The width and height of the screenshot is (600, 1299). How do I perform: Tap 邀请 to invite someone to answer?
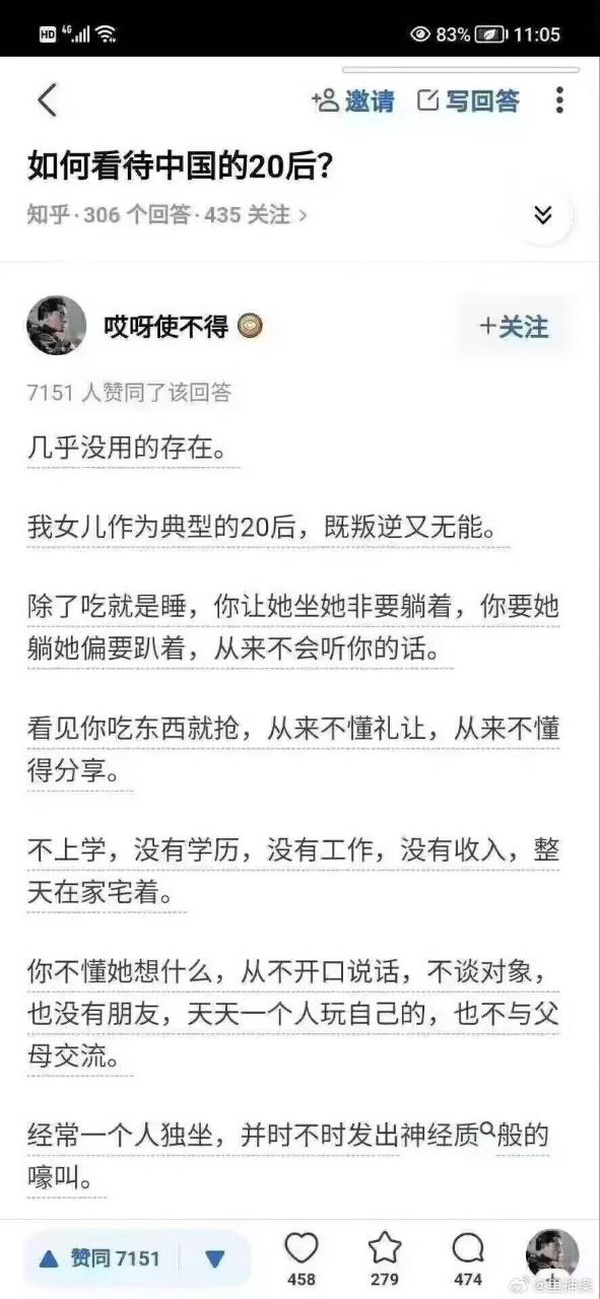(354, 100)
